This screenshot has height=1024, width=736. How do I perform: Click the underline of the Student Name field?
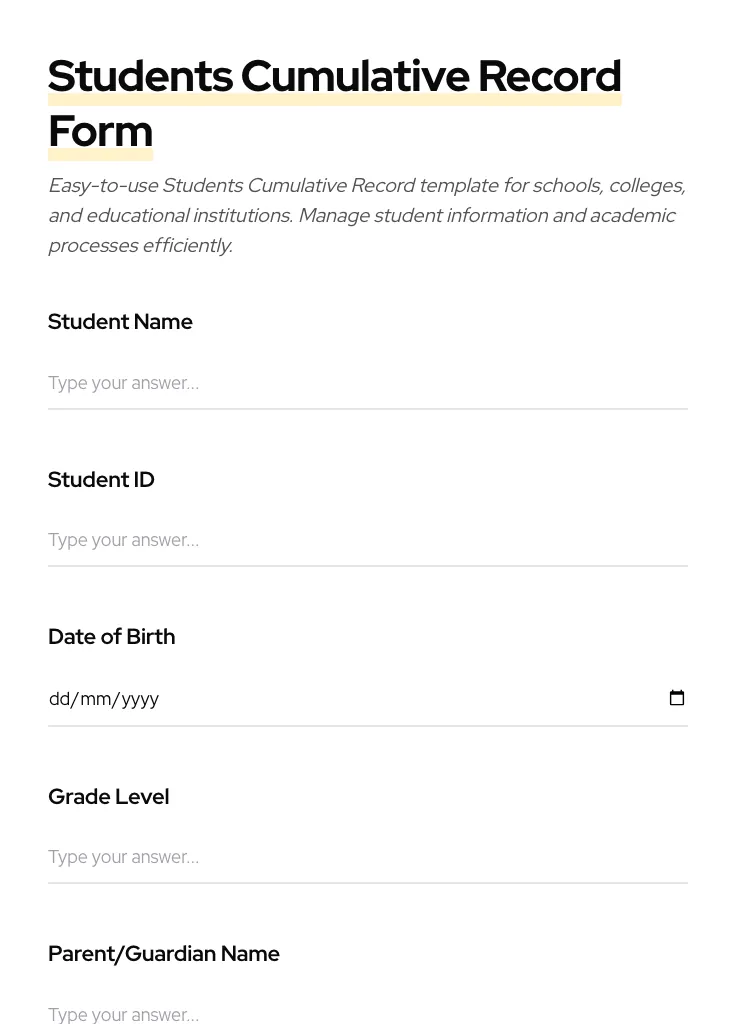tap(368, 408)
